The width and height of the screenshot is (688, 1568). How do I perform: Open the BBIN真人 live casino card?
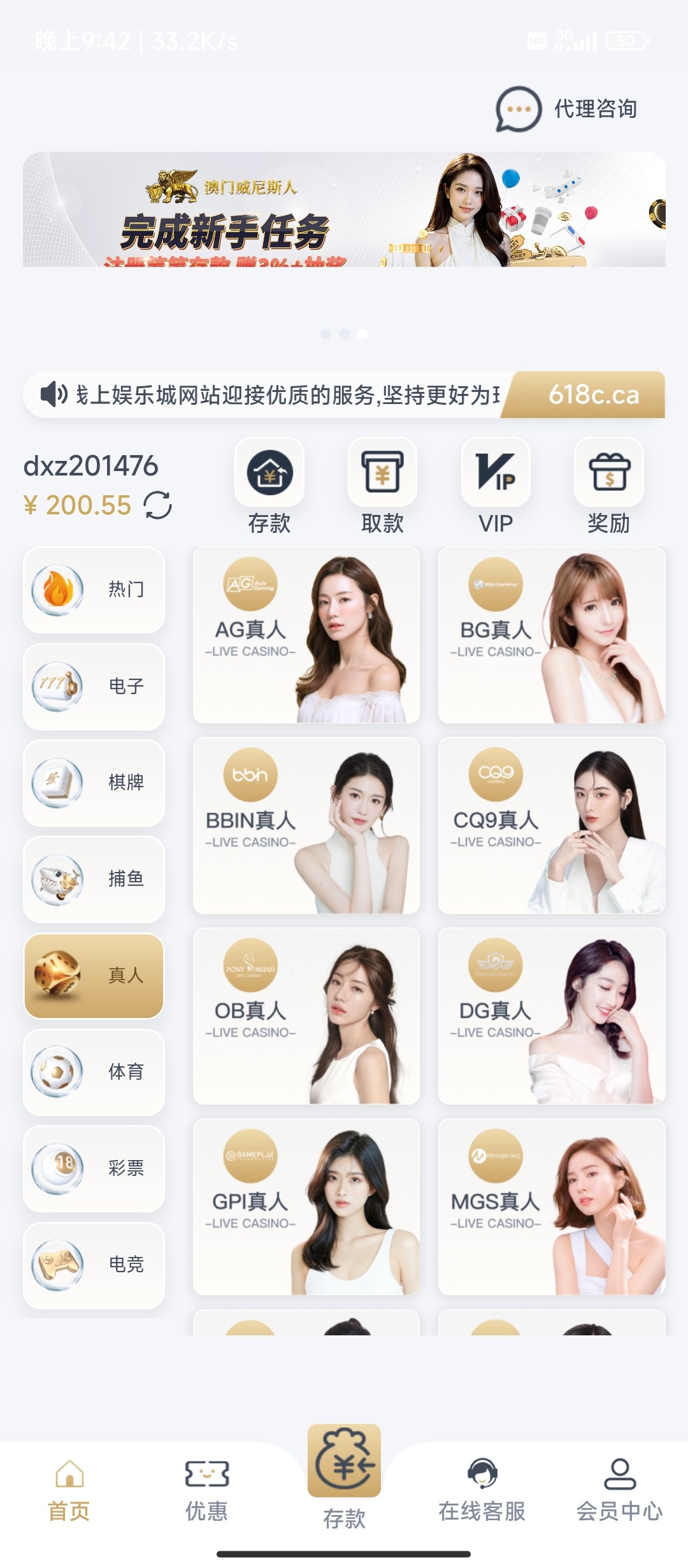tap(306, 825)
